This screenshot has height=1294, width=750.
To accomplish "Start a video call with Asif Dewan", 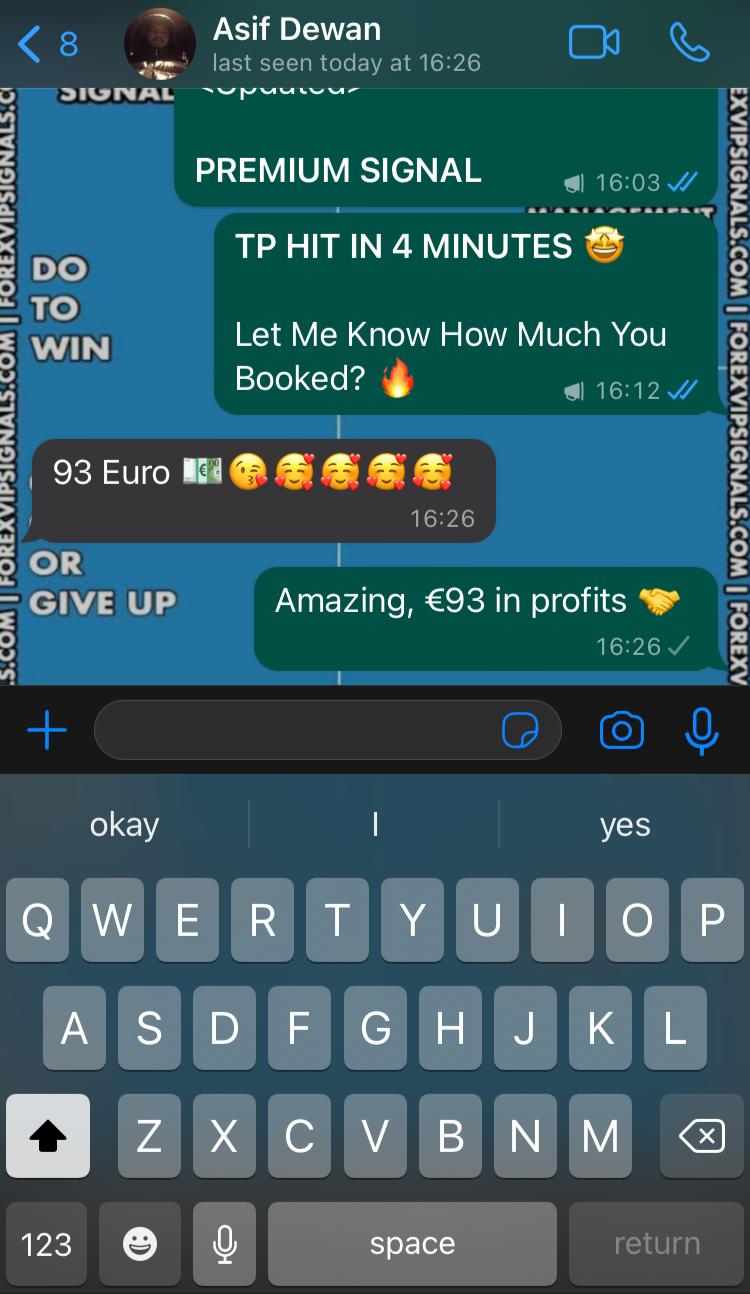I will click(594, 43).
